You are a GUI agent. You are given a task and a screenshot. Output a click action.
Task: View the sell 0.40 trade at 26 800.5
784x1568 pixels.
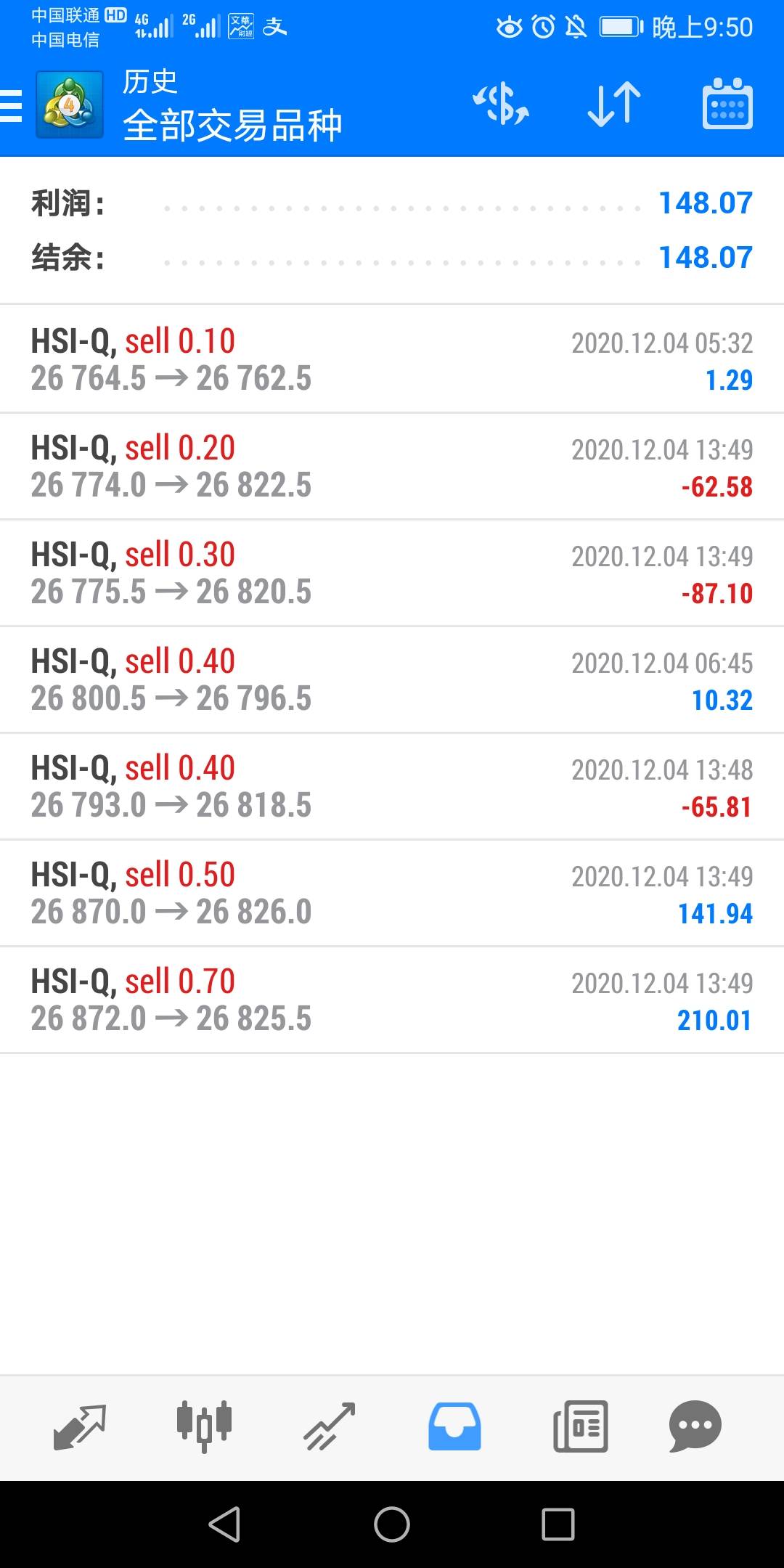392,679
